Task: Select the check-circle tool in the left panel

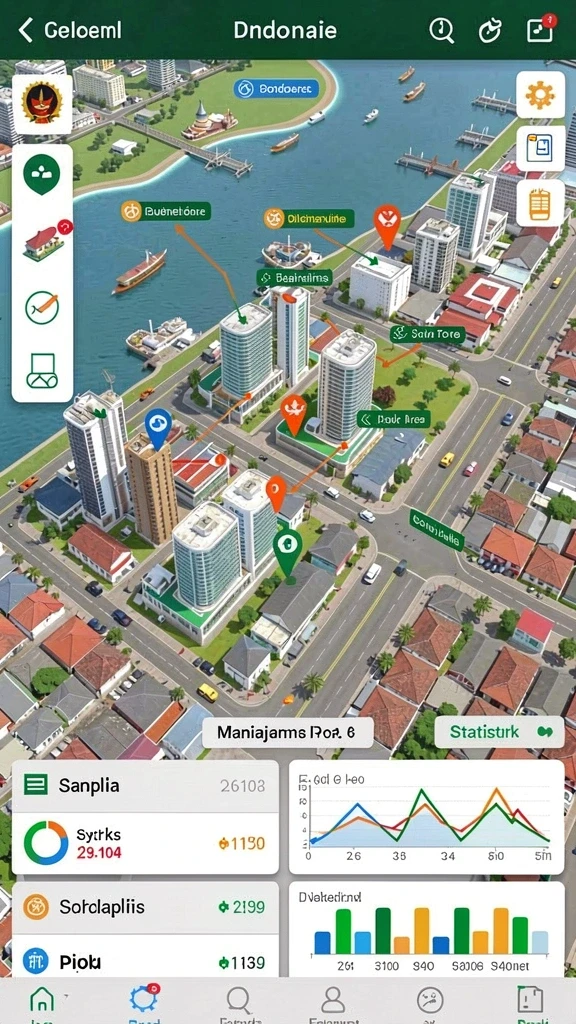Action: (x=42, y=307)
